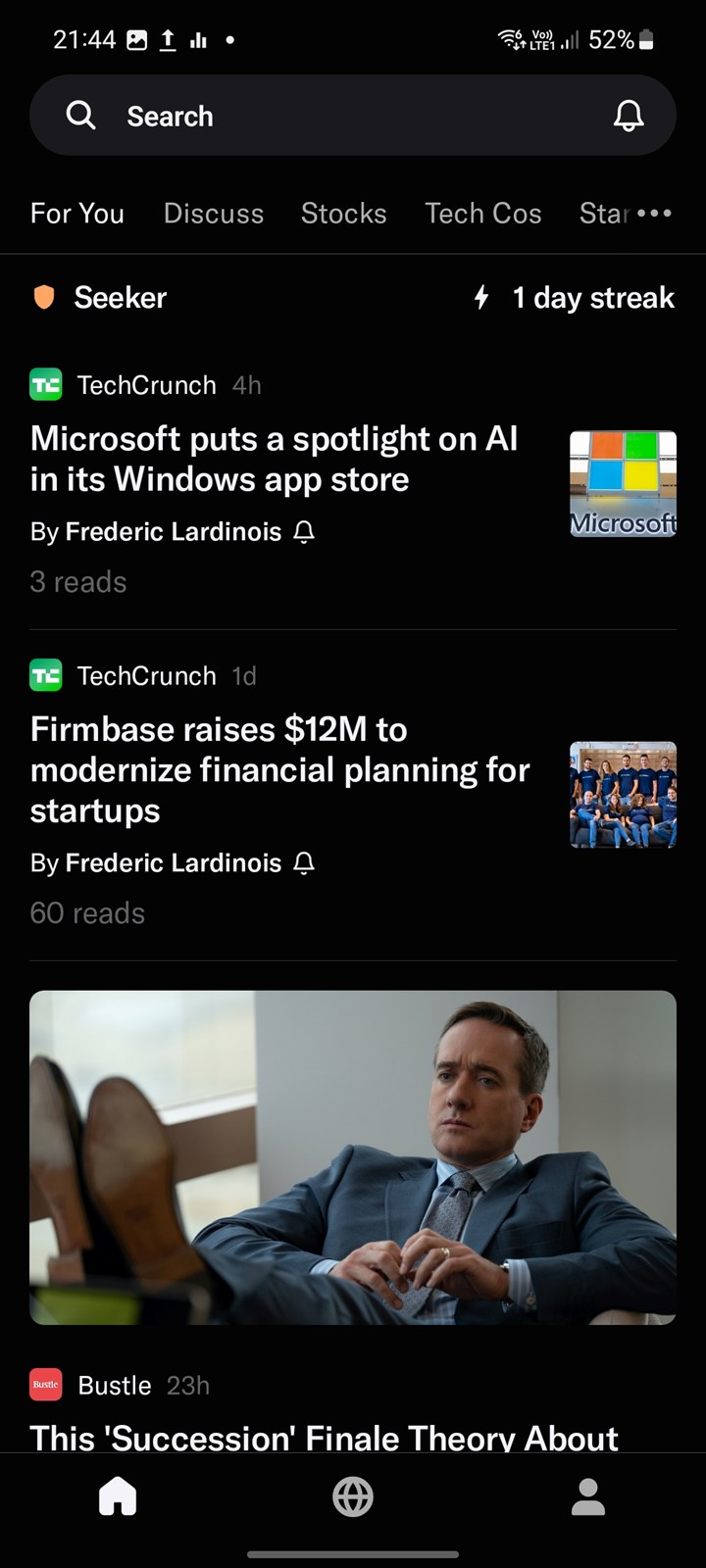Open the Firmbase raises $12M article
This screenshot has width=706, height=1568.
[x=280, y=769]
